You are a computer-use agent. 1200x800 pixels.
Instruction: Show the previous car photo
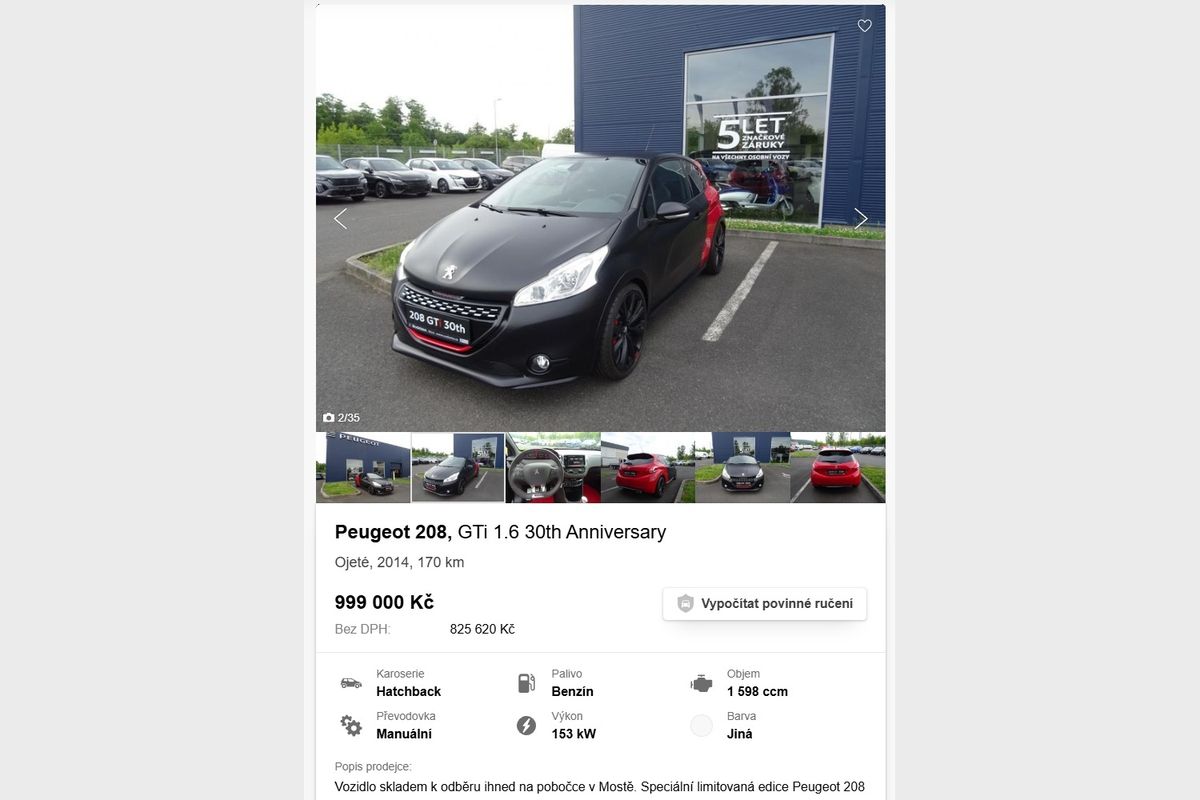(x=340, y=219)
